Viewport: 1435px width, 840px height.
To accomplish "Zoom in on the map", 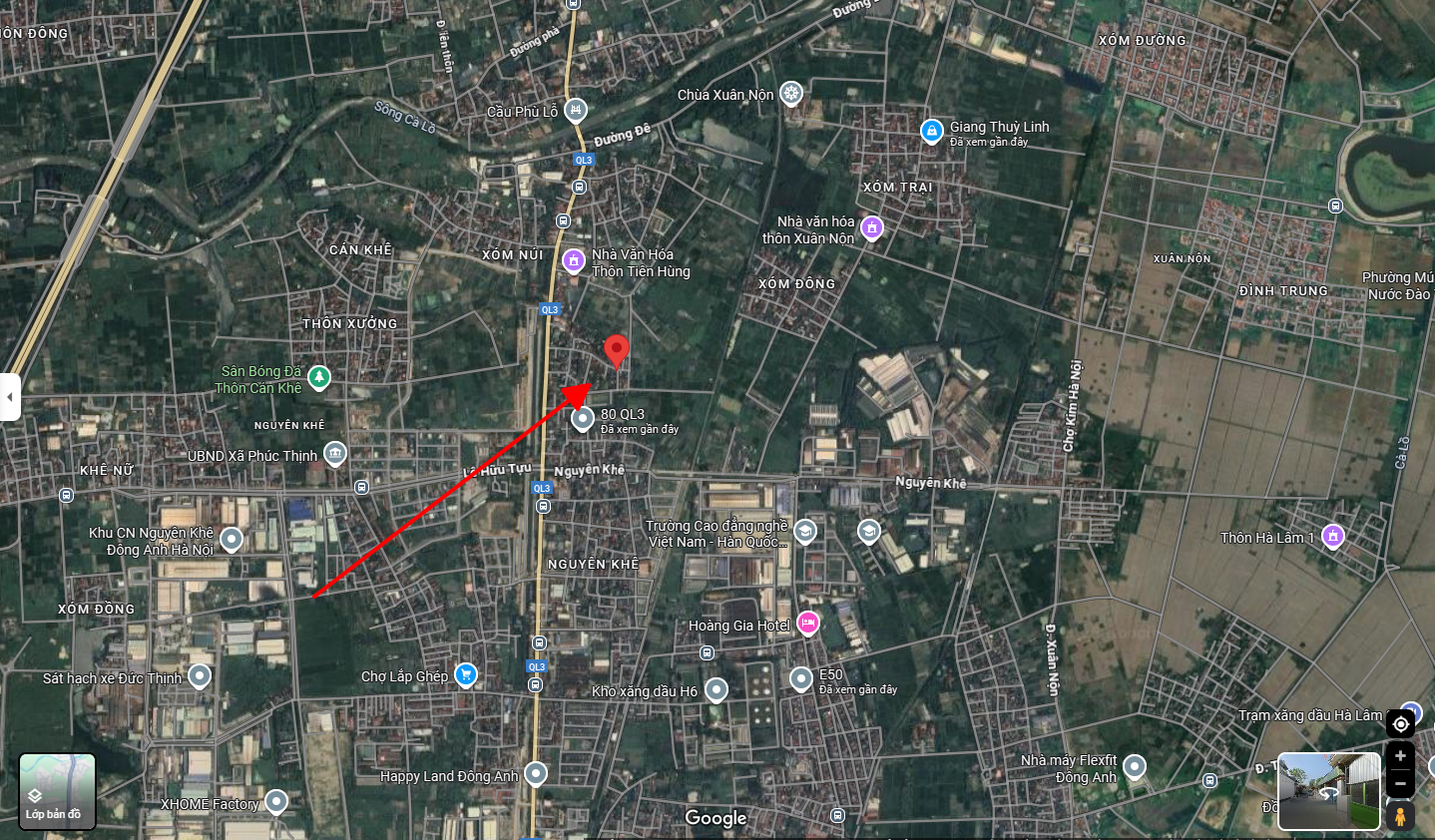I will (1400, 756).
